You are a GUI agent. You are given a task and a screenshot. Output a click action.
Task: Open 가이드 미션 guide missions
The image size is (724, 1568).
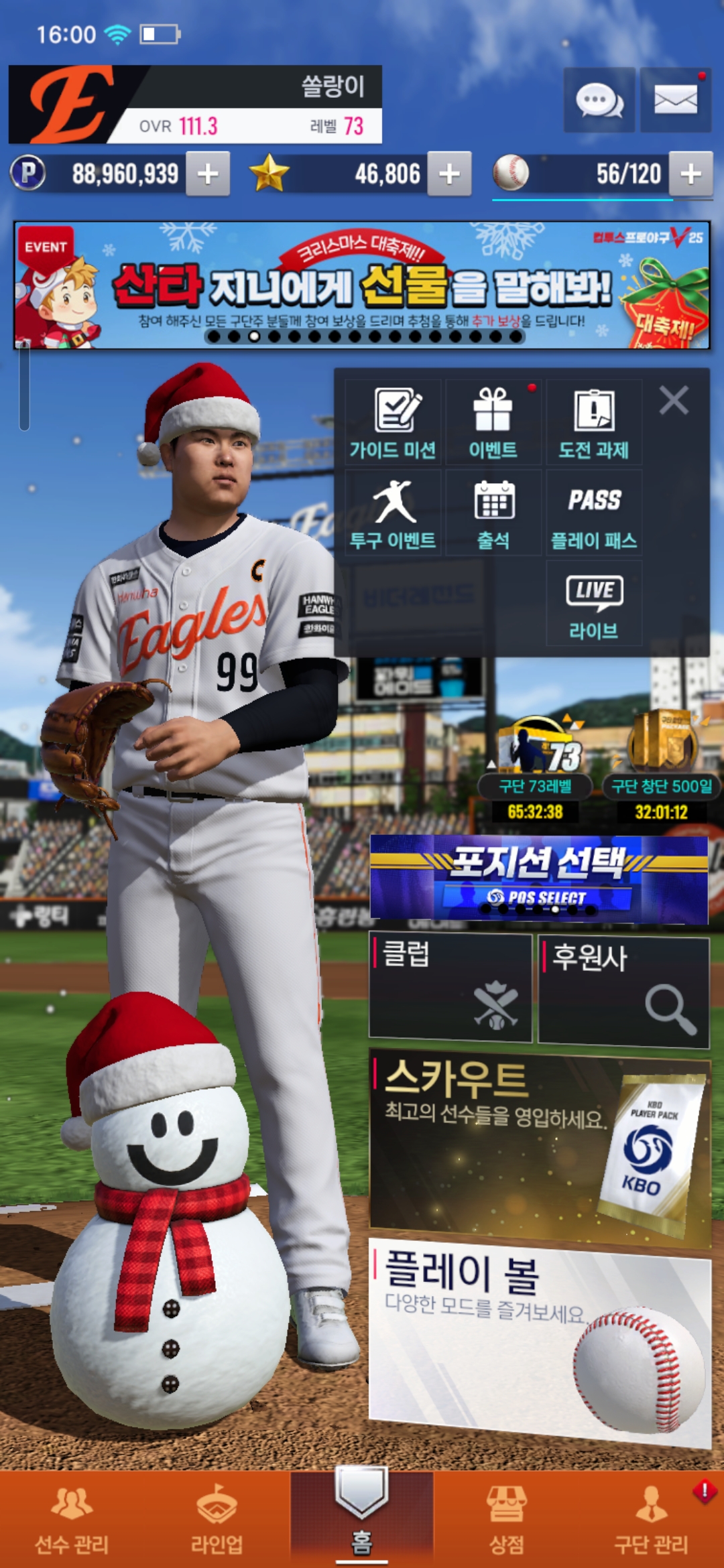pos(394,423)
